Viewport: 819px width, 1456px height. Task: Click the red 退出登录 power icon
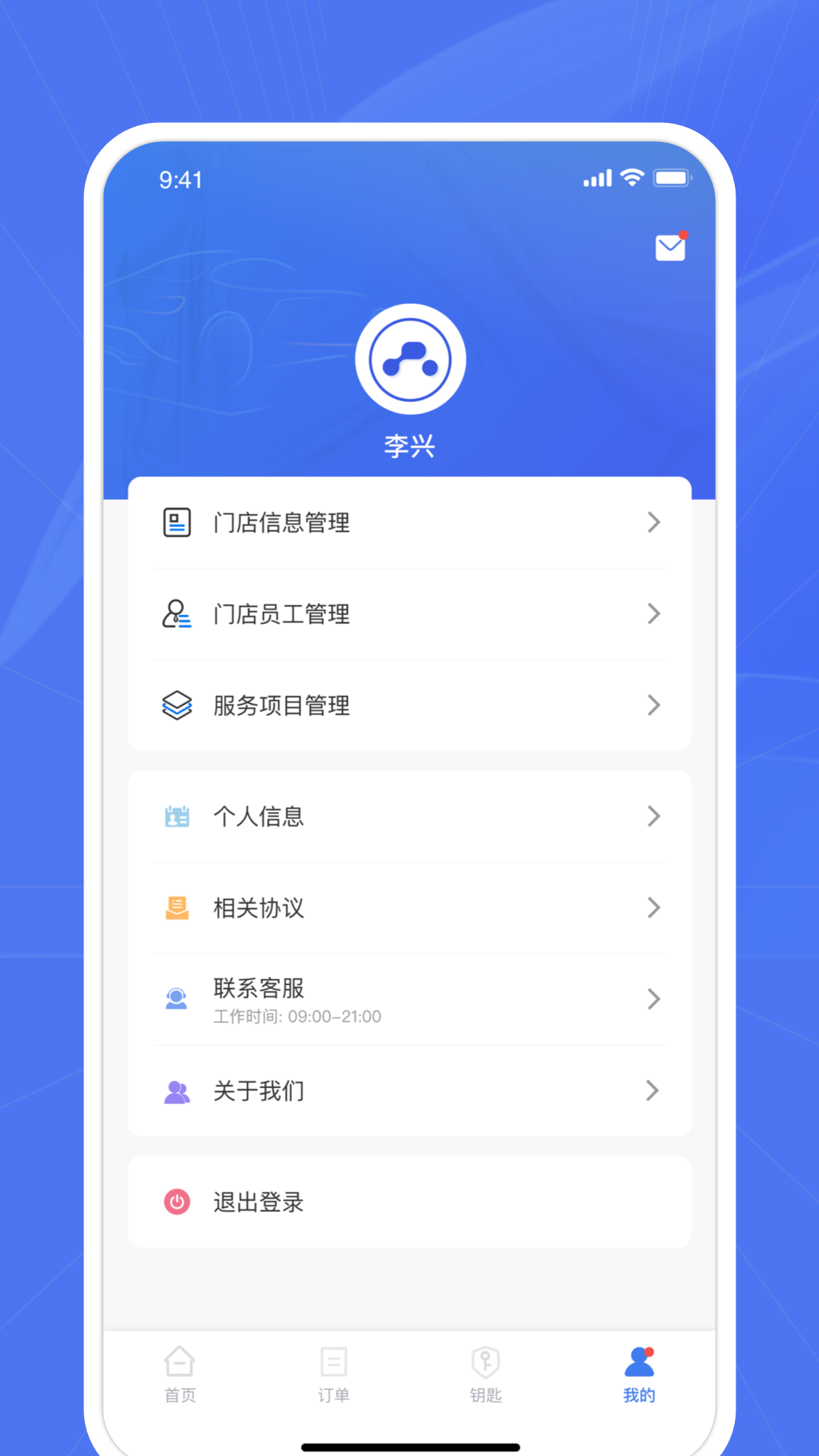[177, 1202]
